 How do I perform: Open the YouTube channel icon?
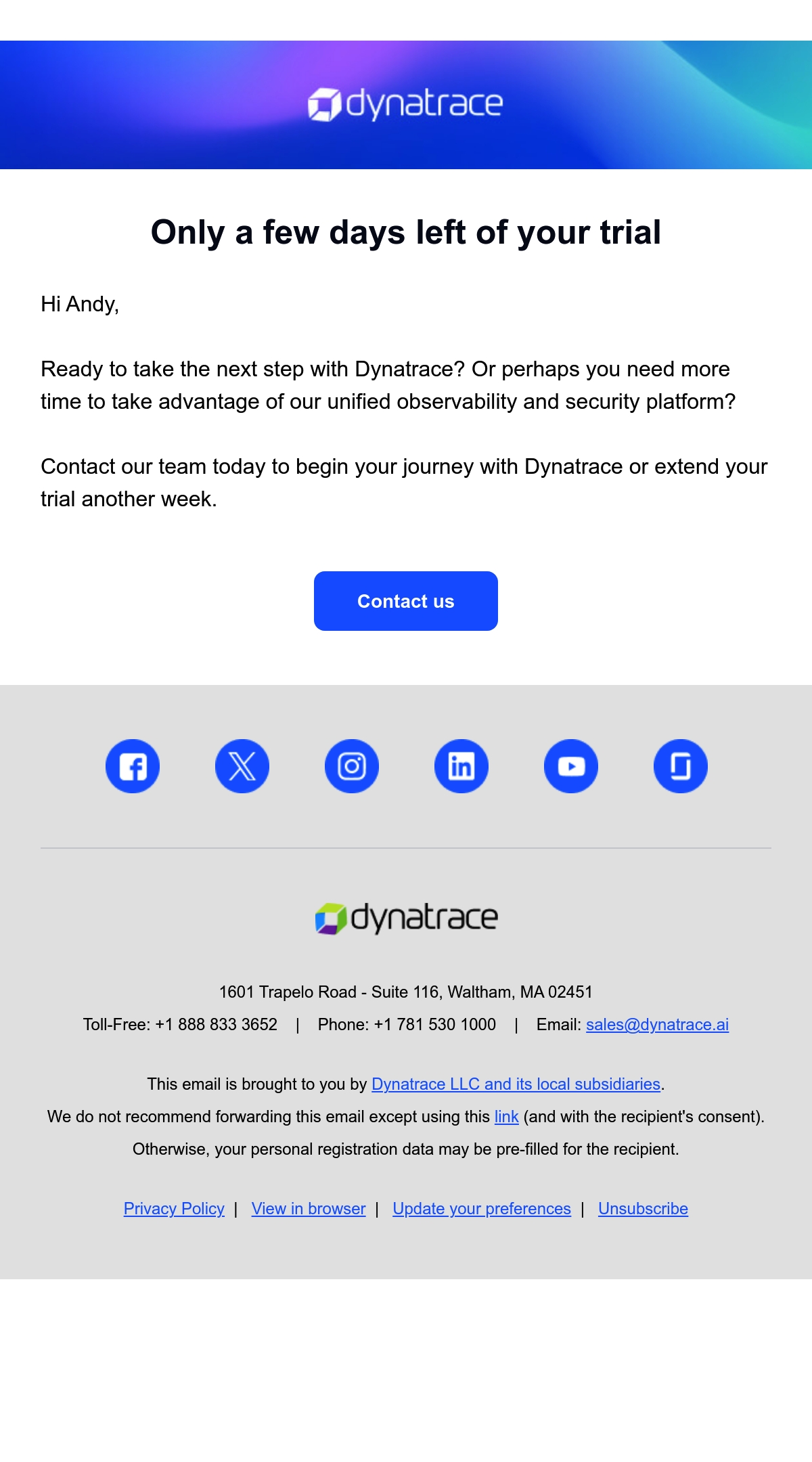coord(571,766)
